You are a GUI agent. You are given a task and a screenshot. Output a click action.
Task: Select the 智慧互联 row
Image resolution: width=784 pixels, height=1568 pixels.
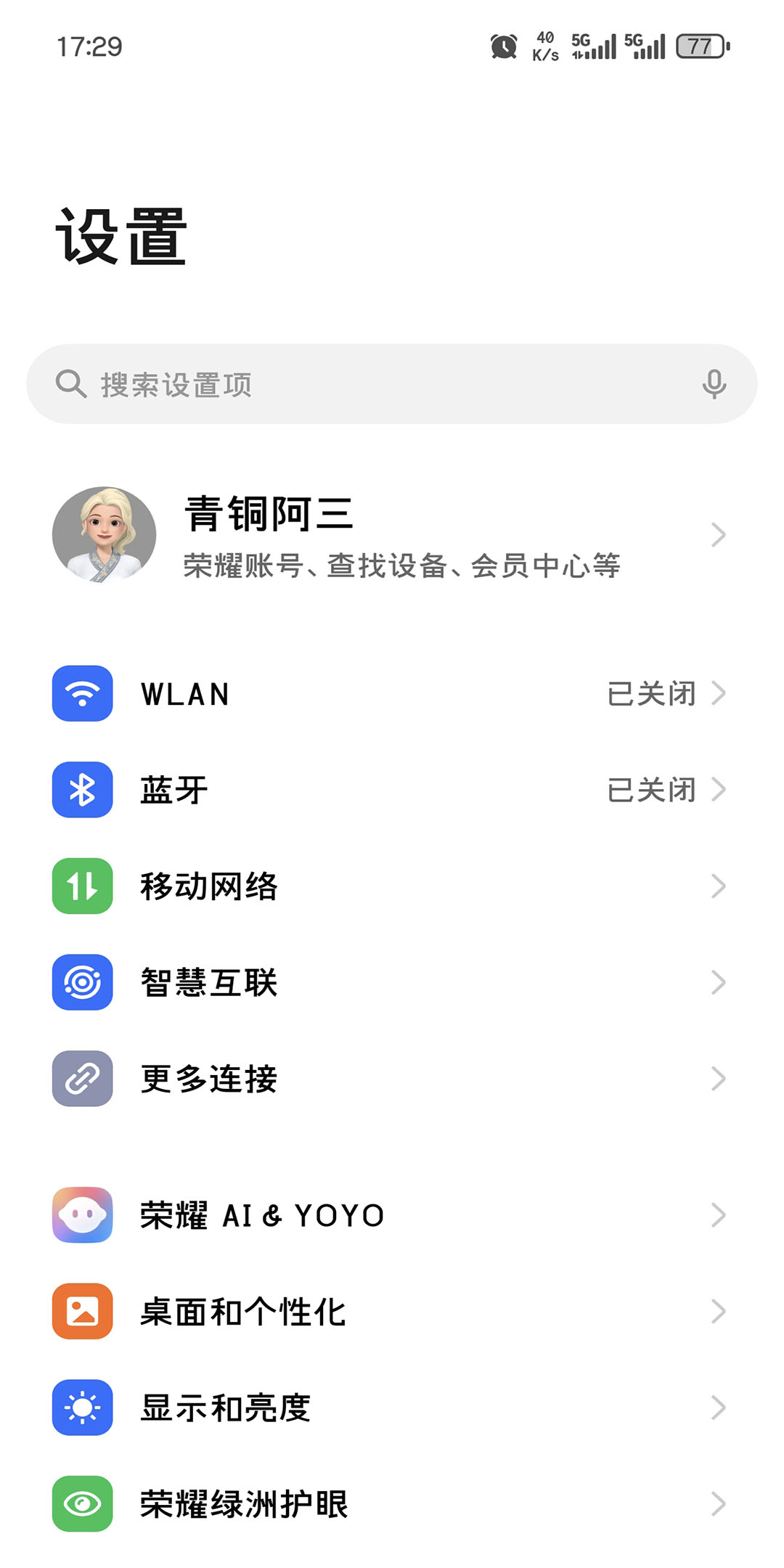click(392, 982)
